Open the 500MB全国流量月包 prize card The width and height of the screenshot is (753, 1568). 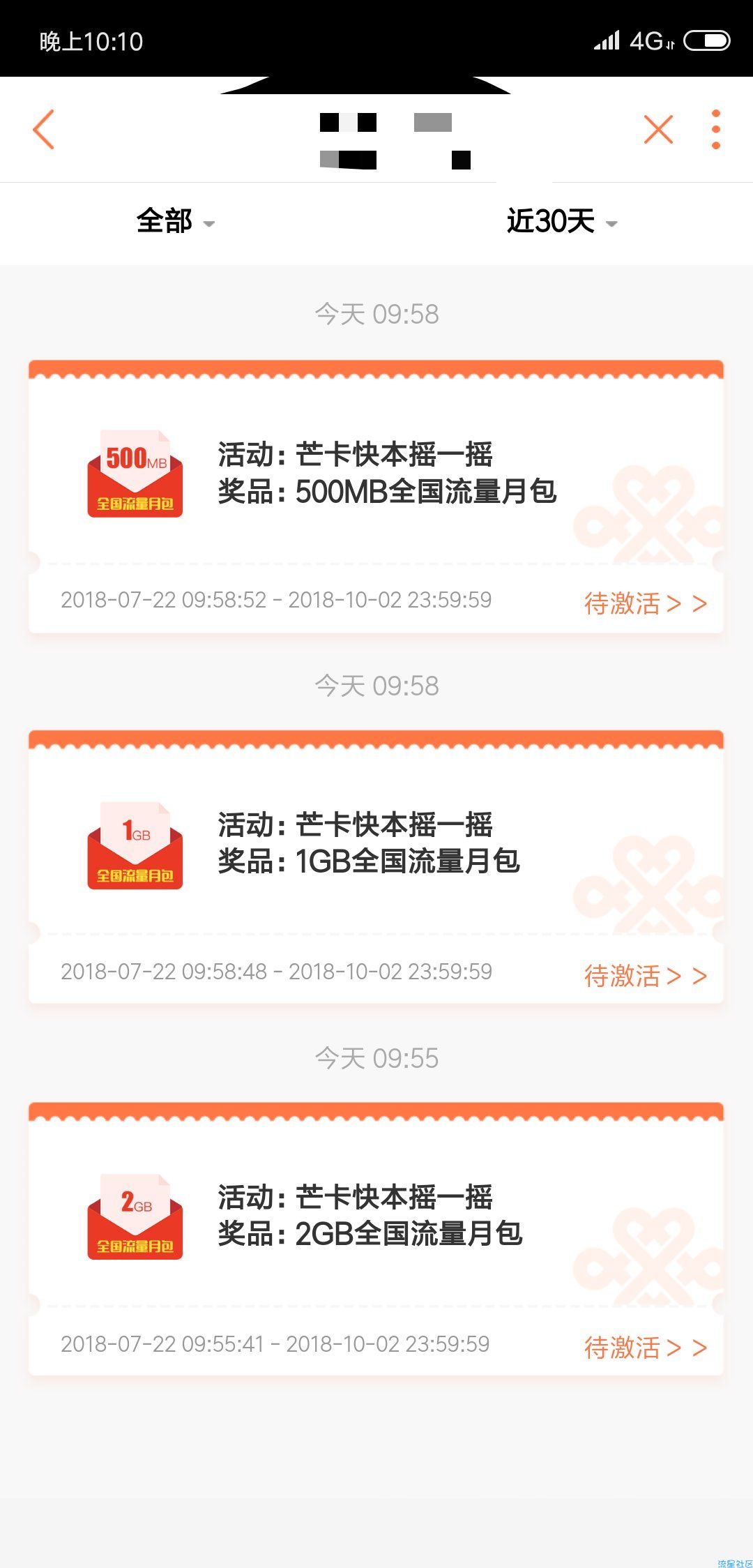coord(376,497)
